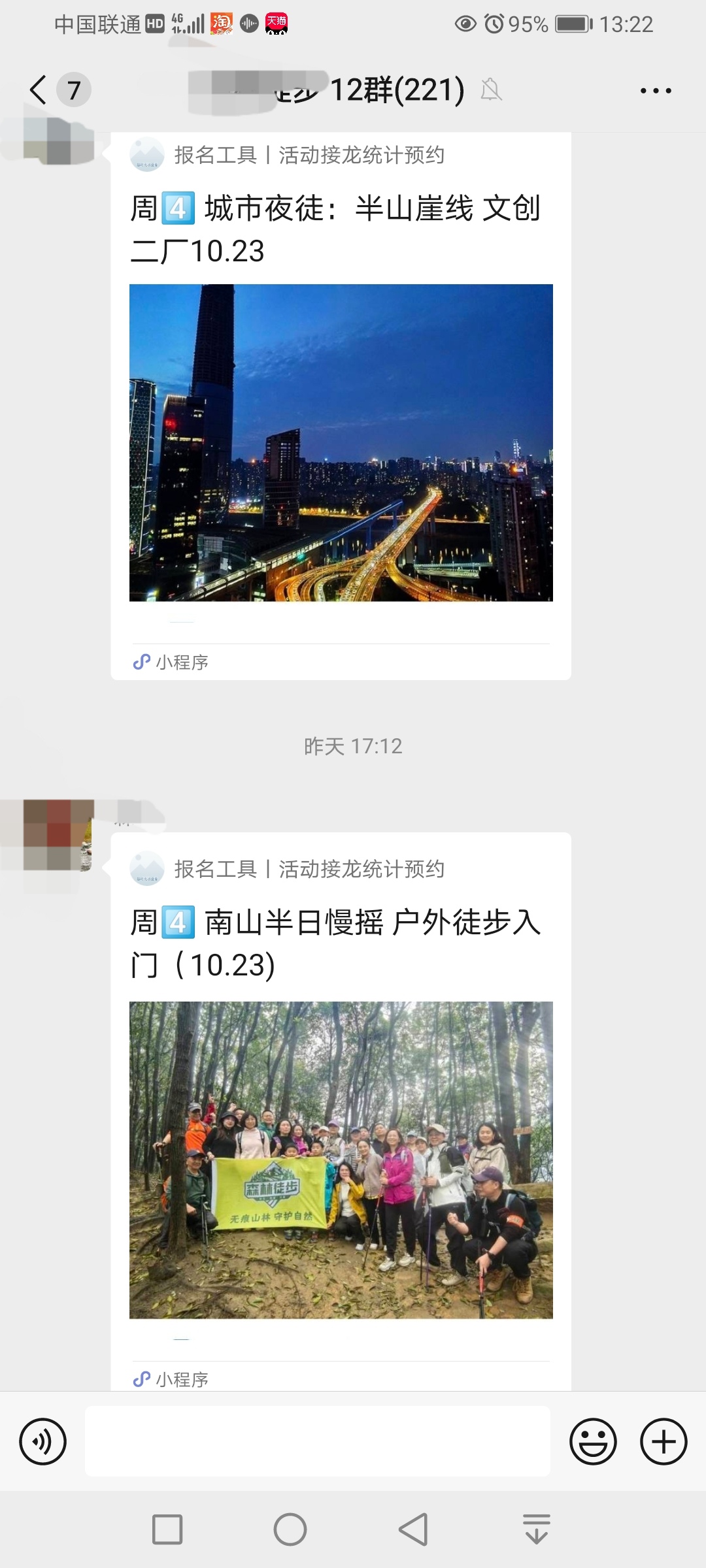Open the 南山半日慢摇 hiking sign-up card
706x1568 pixels.
coord(341,1111)
